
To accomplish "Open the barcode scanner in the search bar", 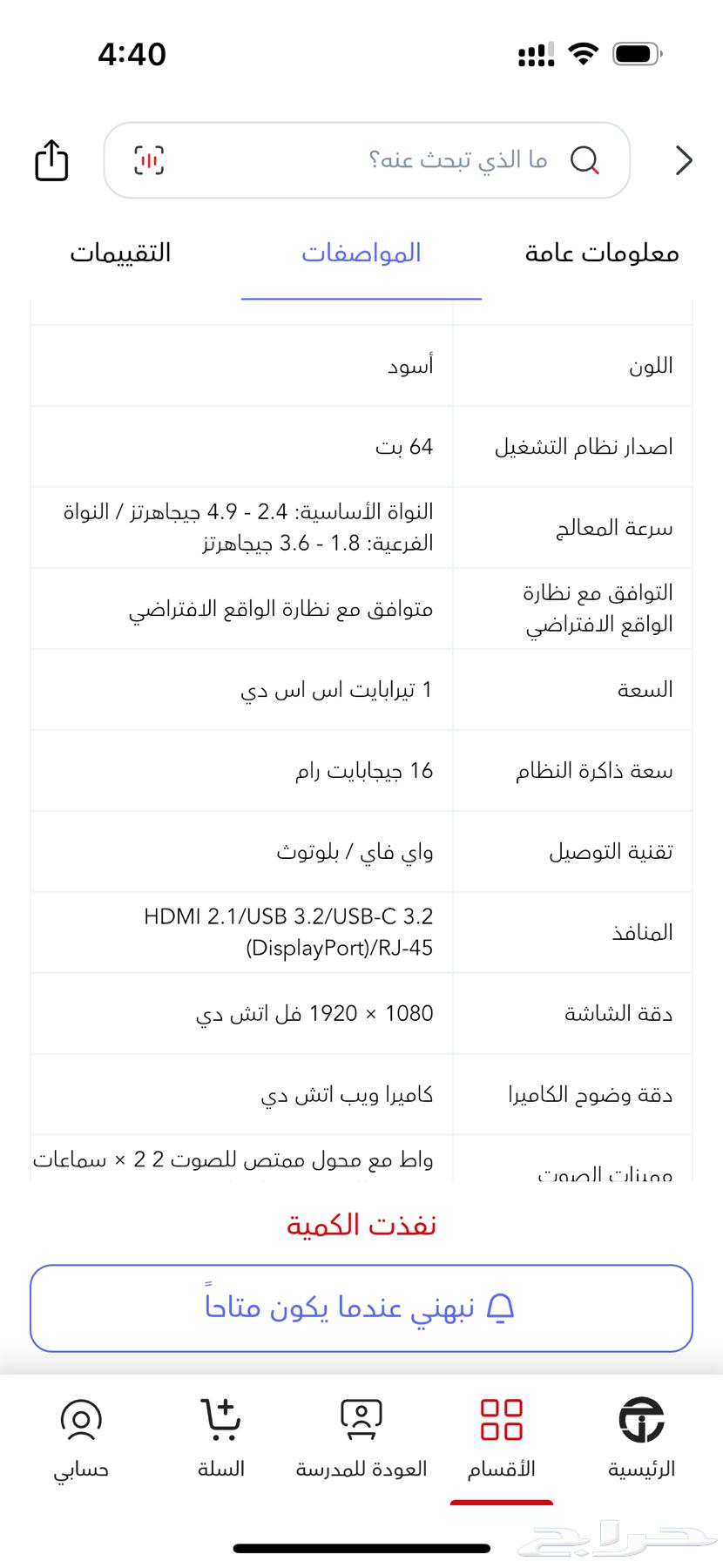I will coord(148,160).
